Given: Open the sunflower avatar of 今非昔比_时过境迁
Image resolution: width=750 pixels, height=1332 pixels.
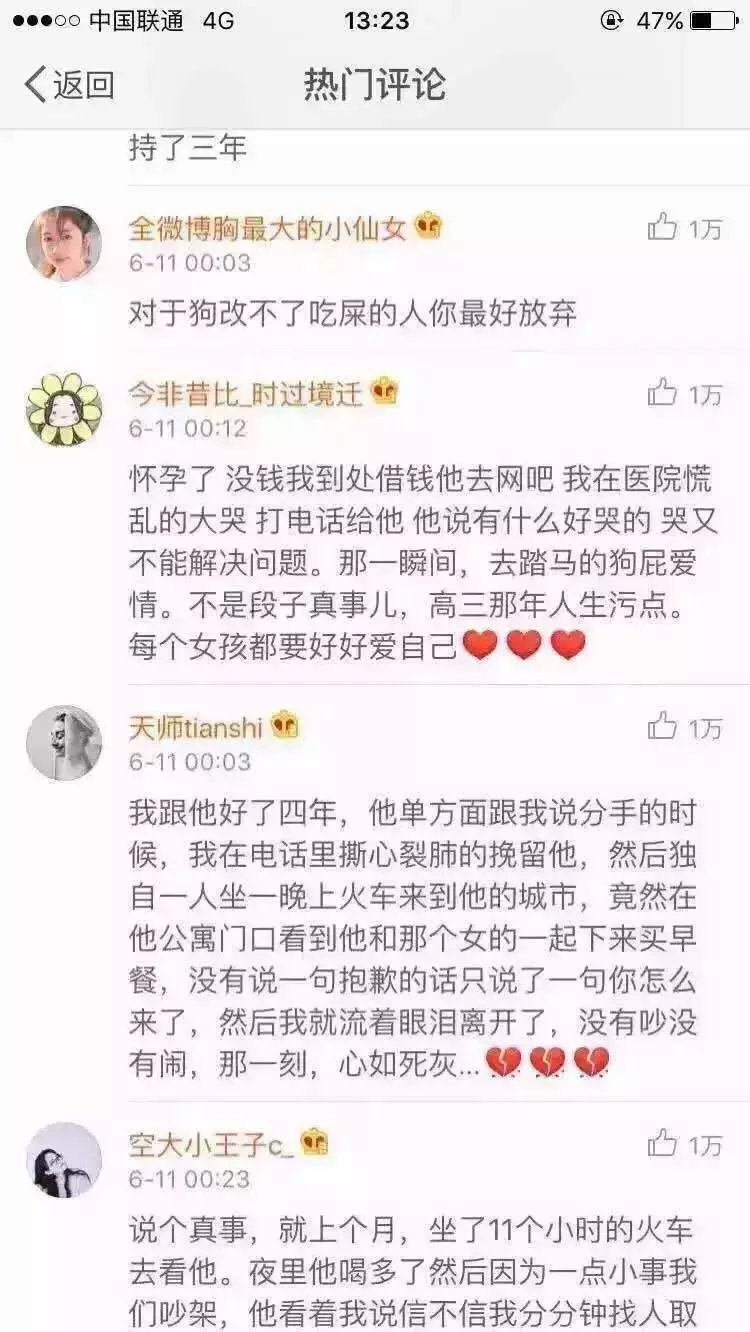Looking at the screenshot, I should [64, 409].
